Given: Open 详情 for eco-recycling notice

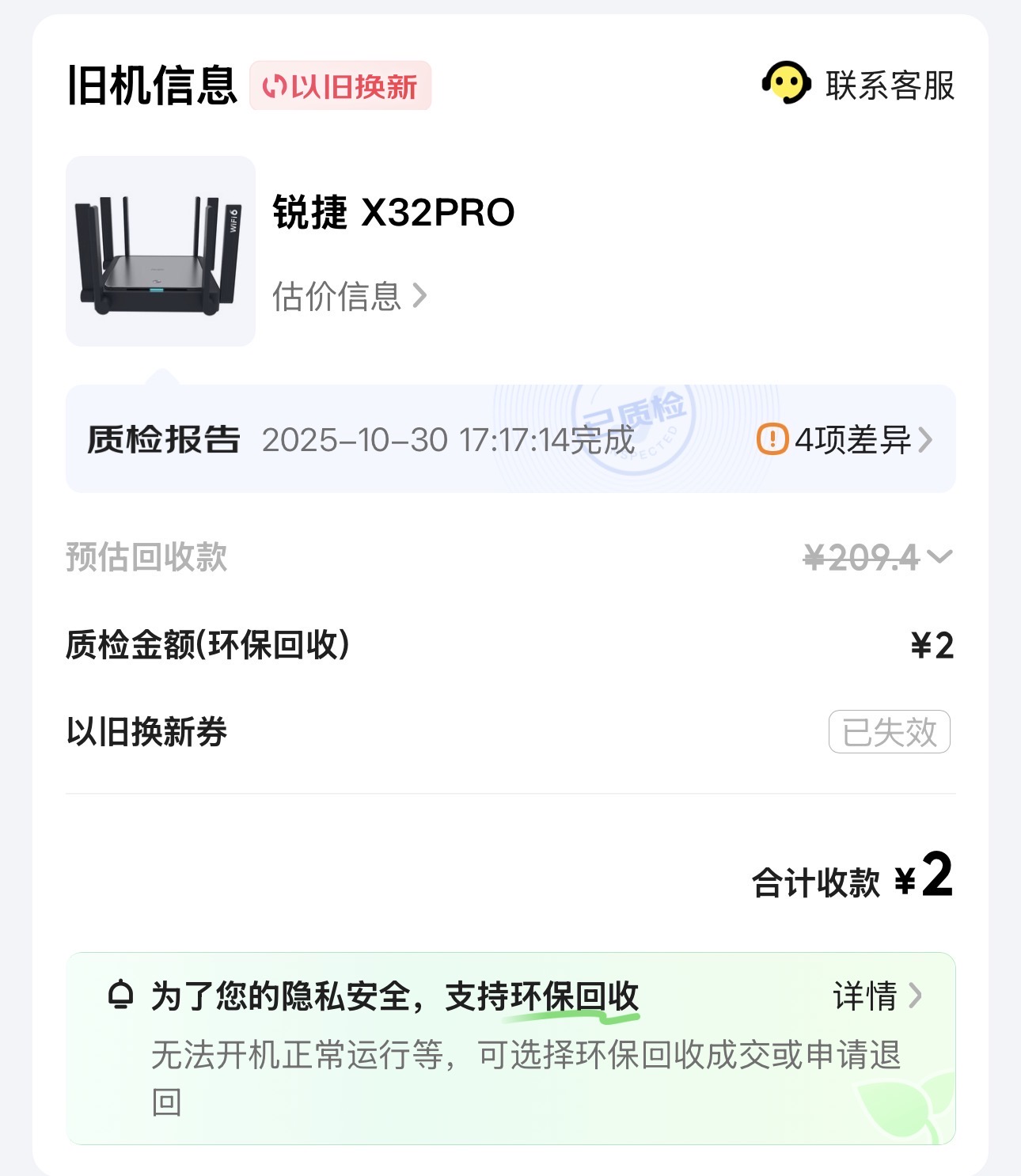Looking at the screenshot, I should point(878,996).
